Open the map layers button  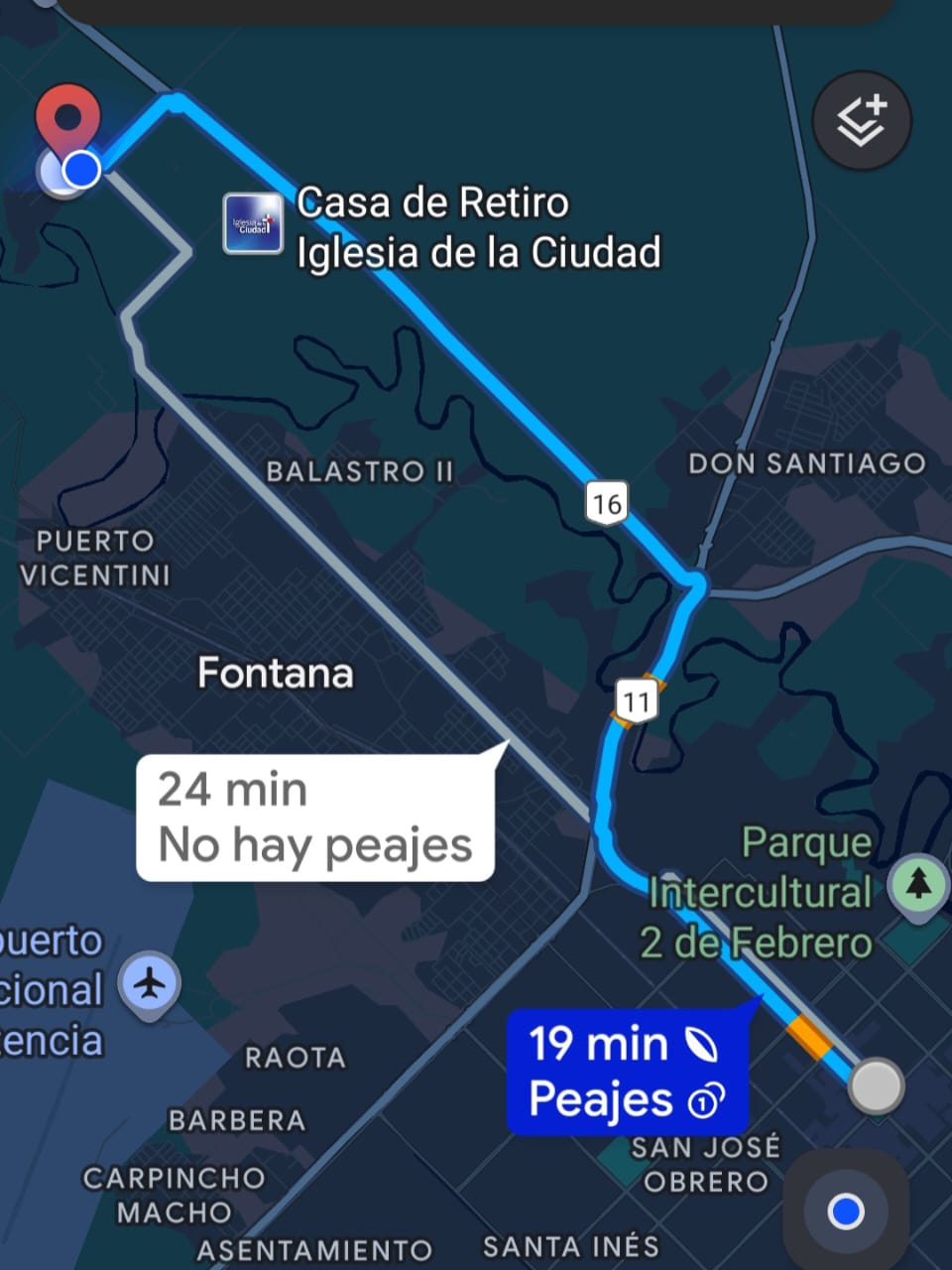tap(861, 121)
